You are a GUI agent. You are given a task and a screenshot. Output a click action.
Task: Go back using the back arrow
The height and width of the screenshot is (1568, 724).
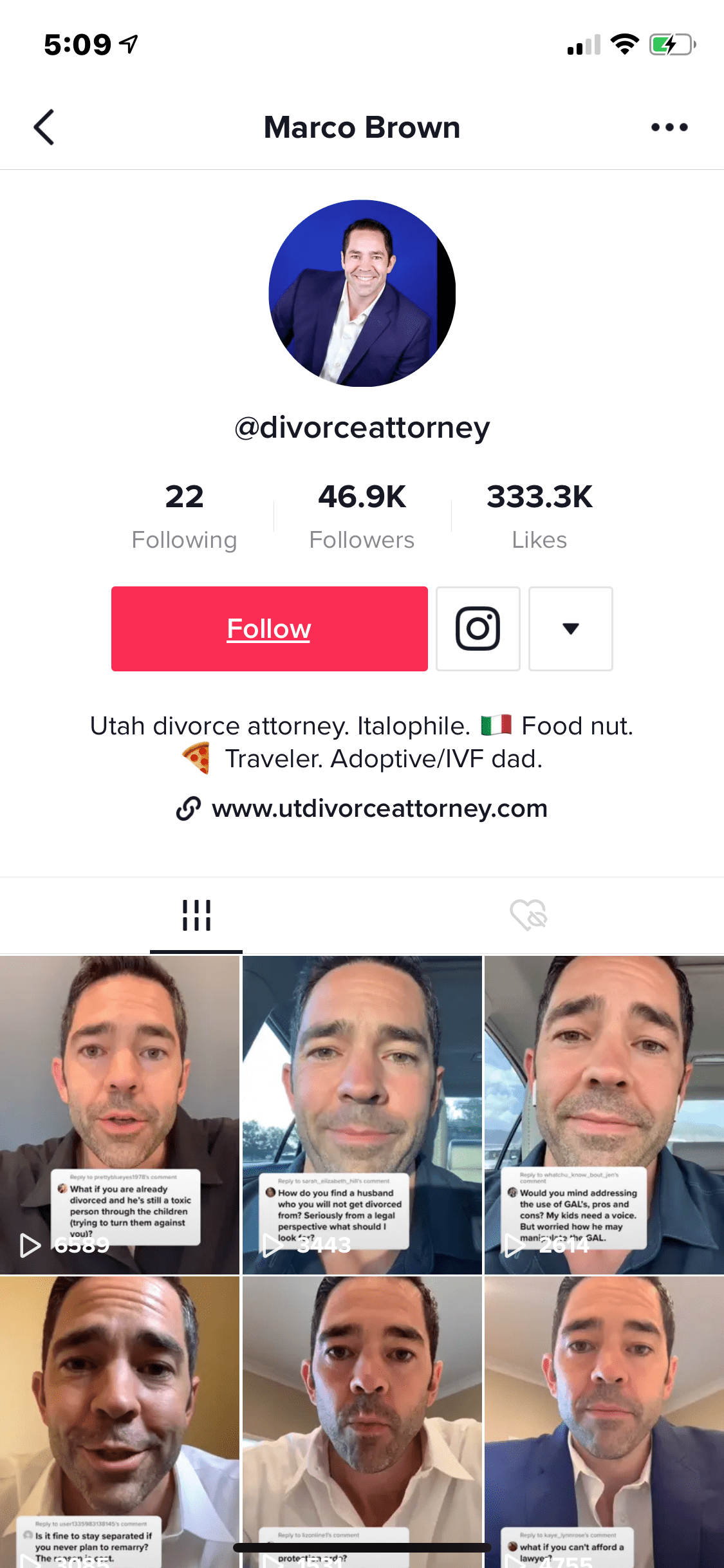44,127
